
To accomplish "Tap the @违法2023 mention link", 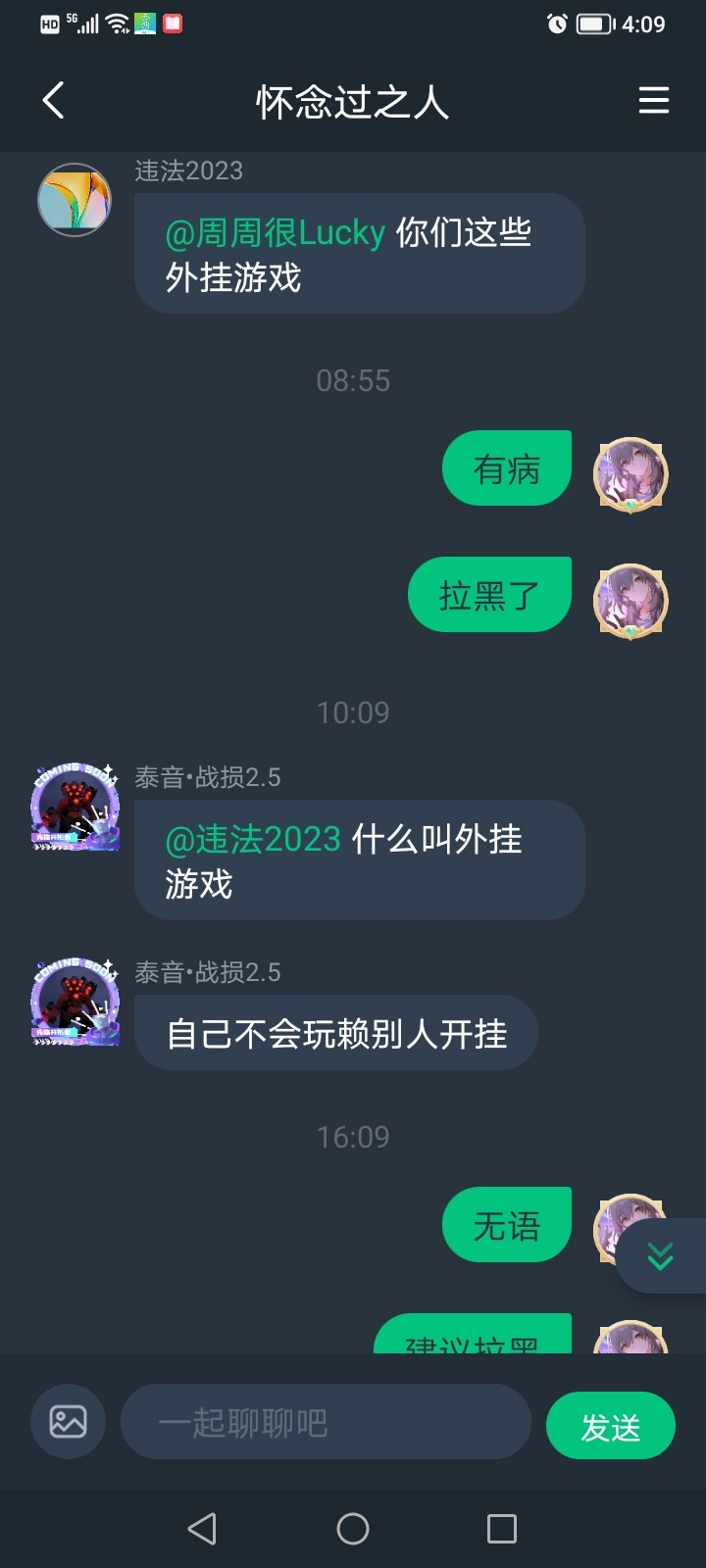I will (253, 840).
